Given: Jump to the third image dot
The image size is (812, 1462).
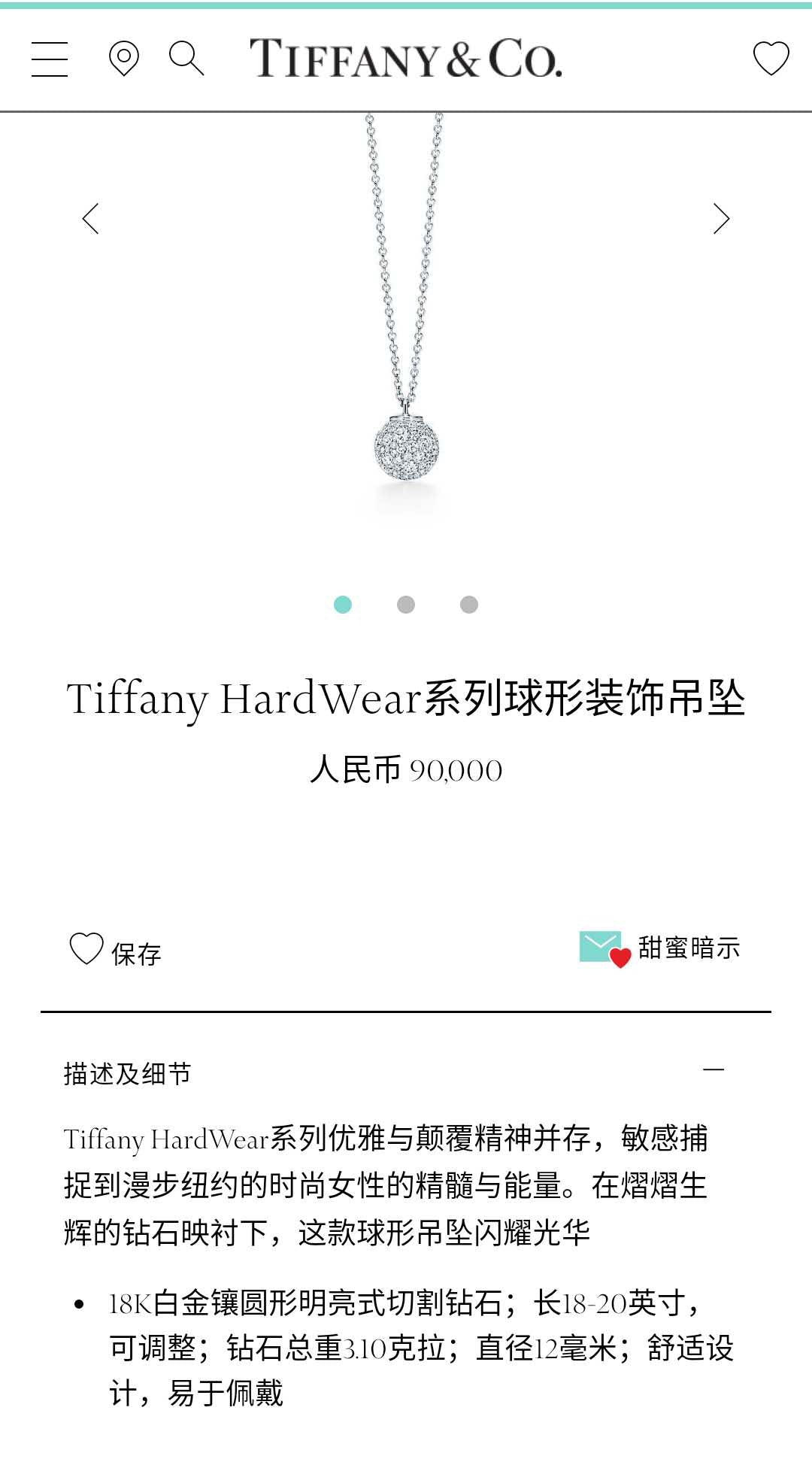Looking at the screenshot, I should pos(469,605).
